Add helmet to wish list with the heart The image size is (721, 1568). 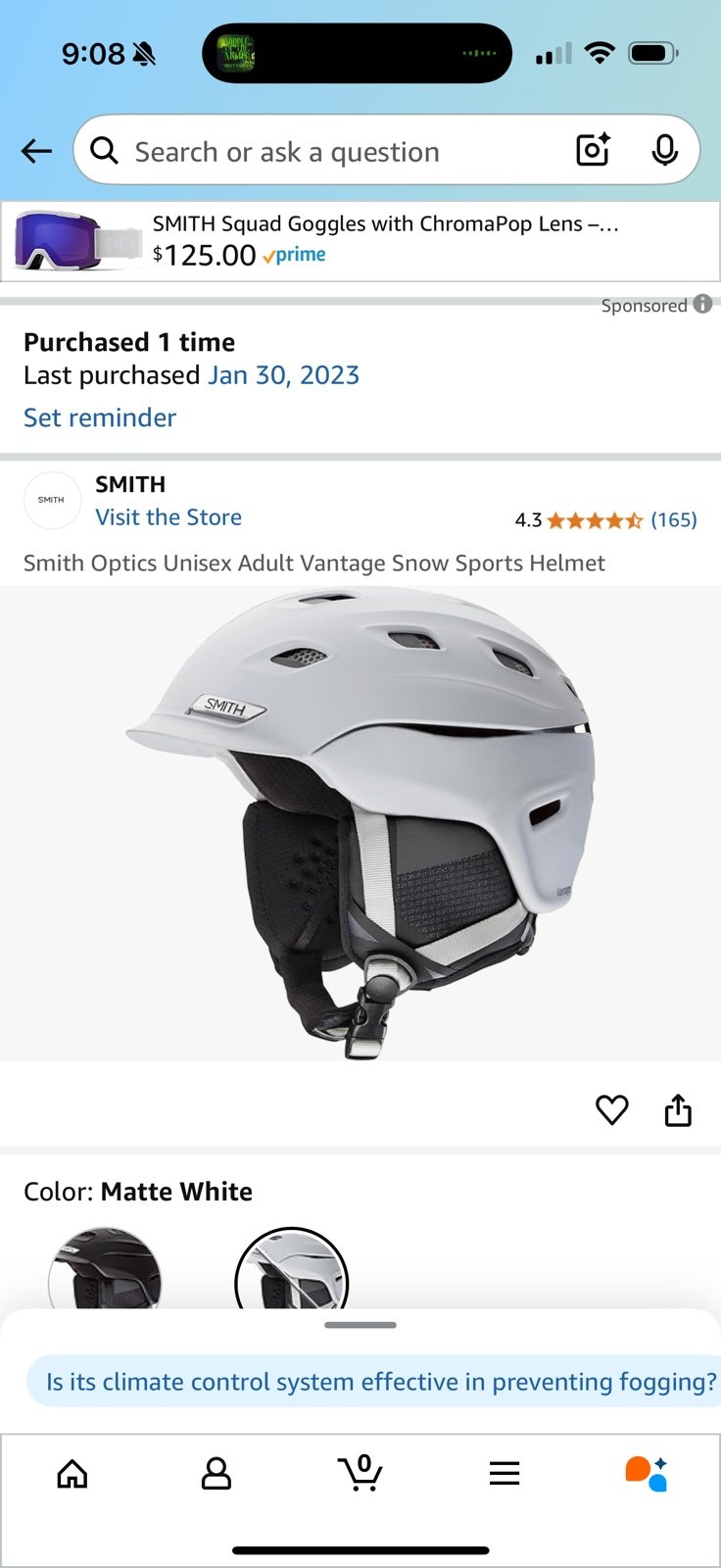[612, 1109]
